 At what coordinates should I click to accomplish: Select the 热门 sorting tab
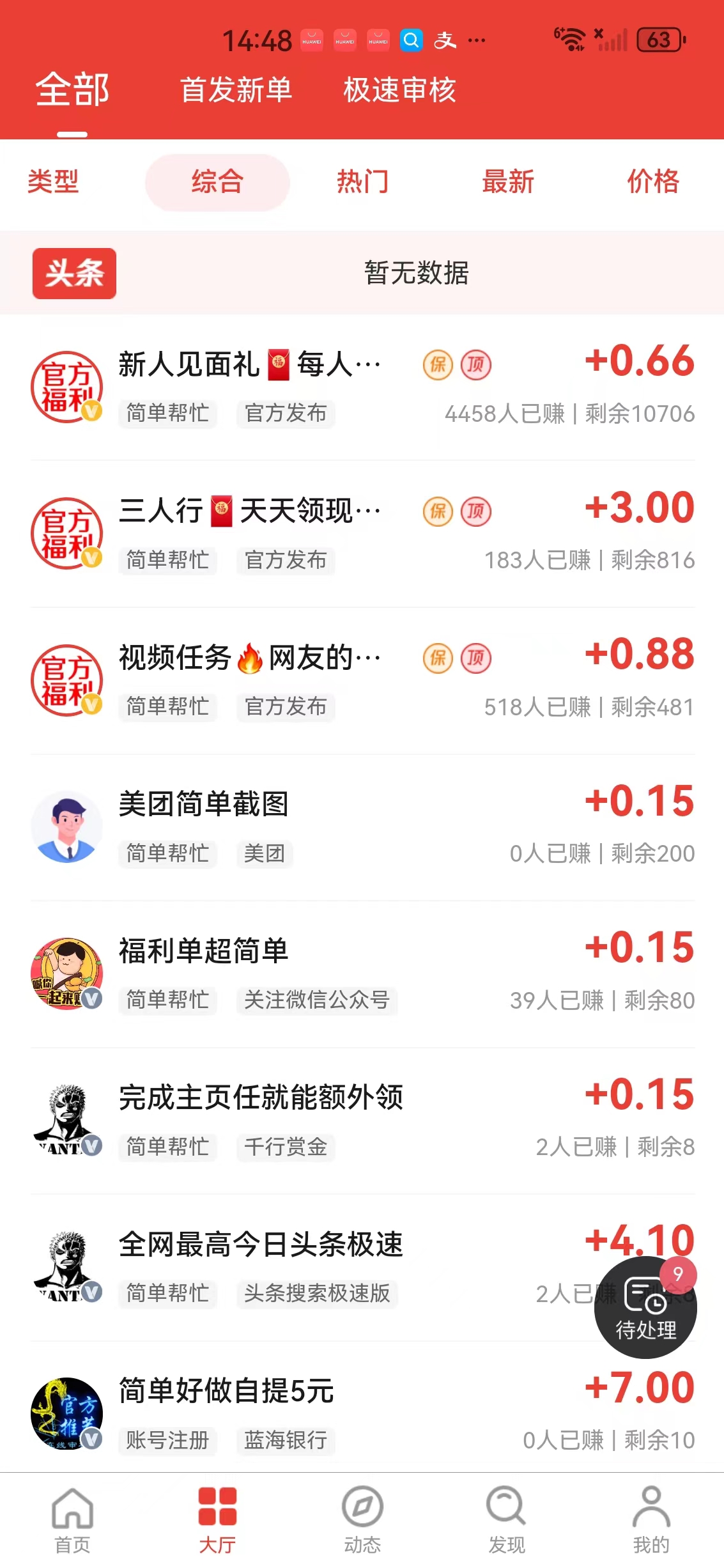tap(362, 182)
